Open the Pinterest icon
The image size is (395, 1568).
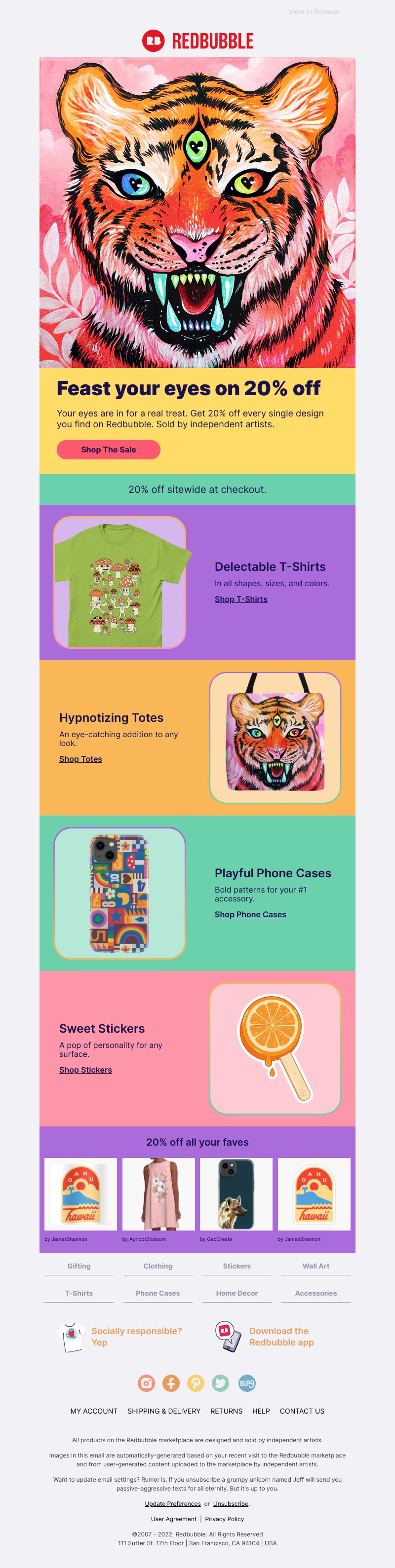click(x=196, y=1383)
